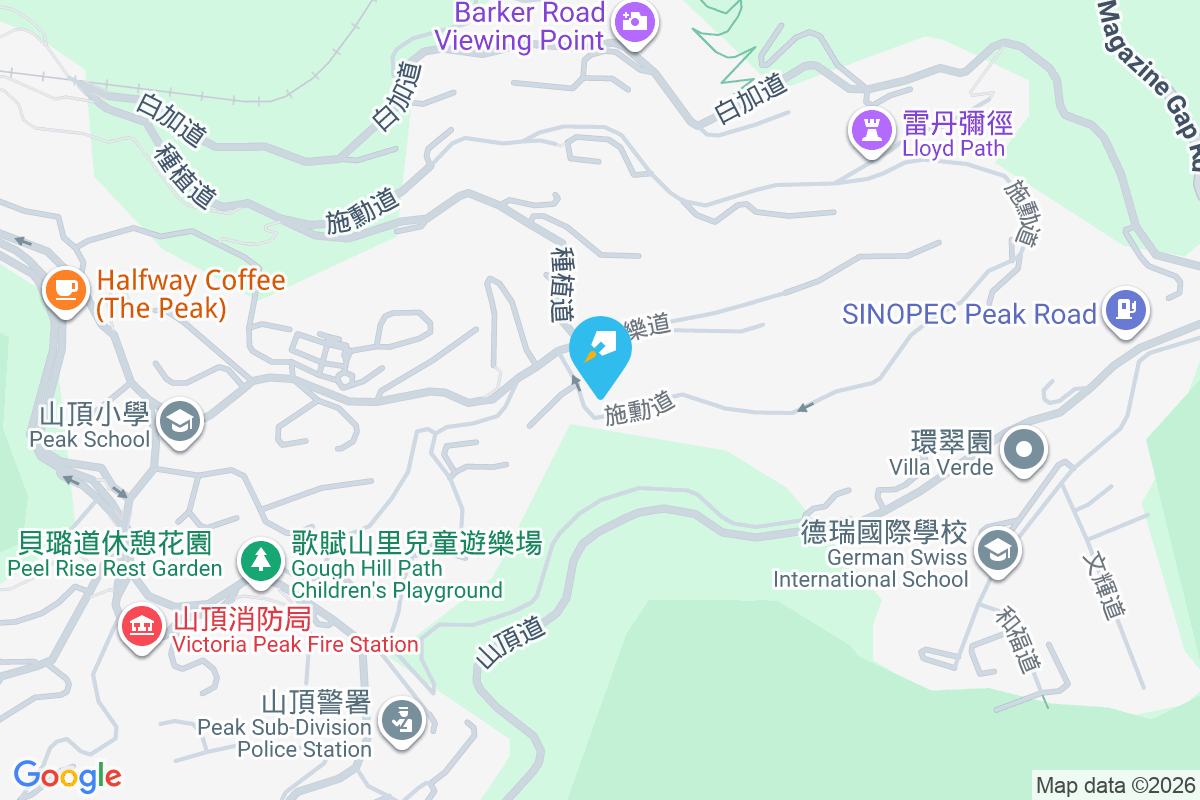Screen dimensions: 1200x800
Task: Tap the SINOPEC Peak Road fuel marker
Action: [1125, 311]
